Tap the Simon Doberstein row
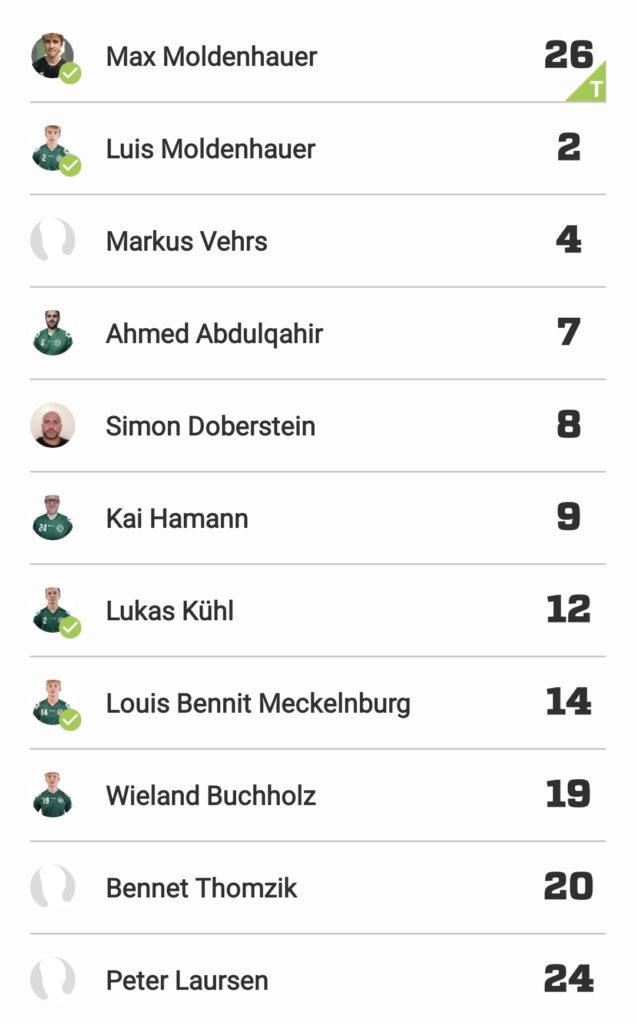Image resolution: width=636 pixels, height=1024 pixels. (210, 426)
